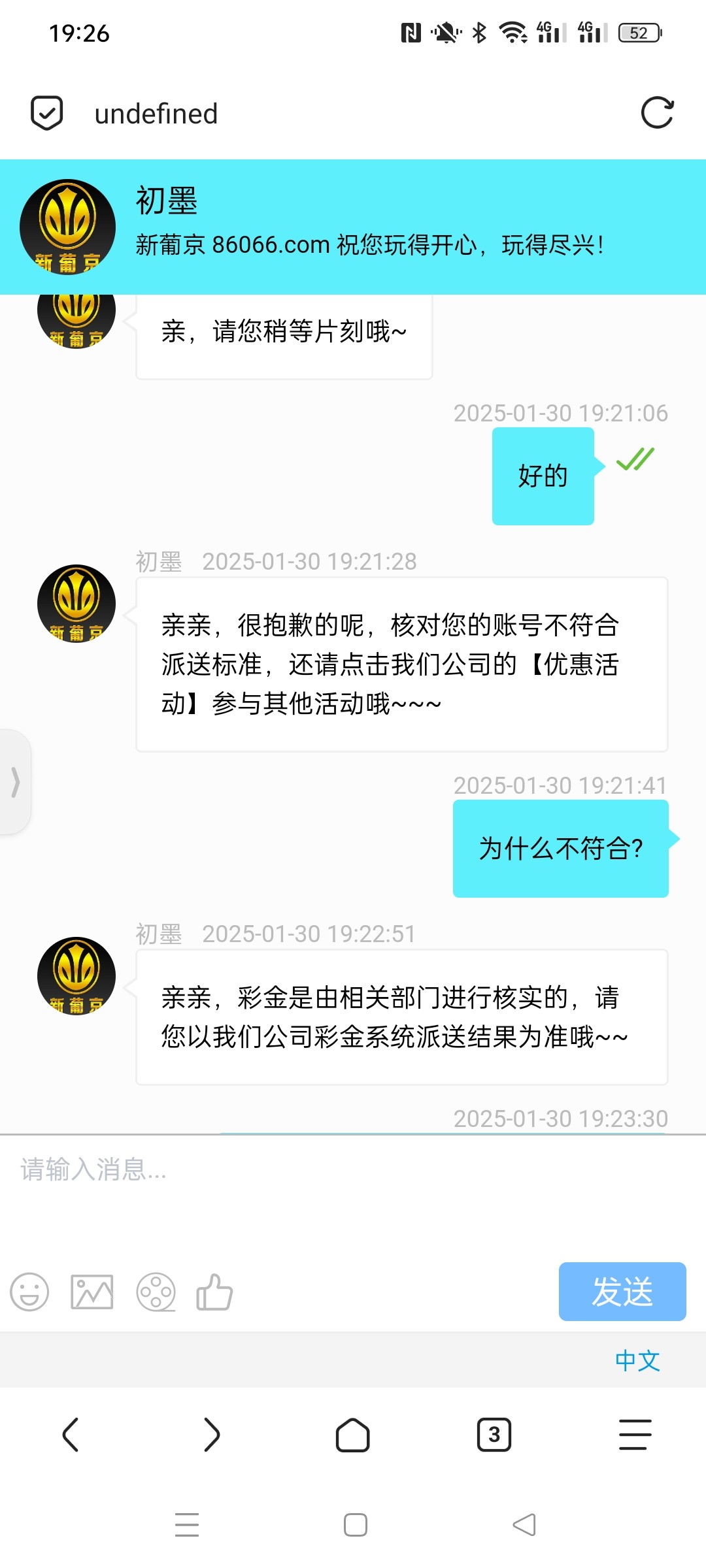
Task: Change language via 中文 link
Action: coord(637,1360)
